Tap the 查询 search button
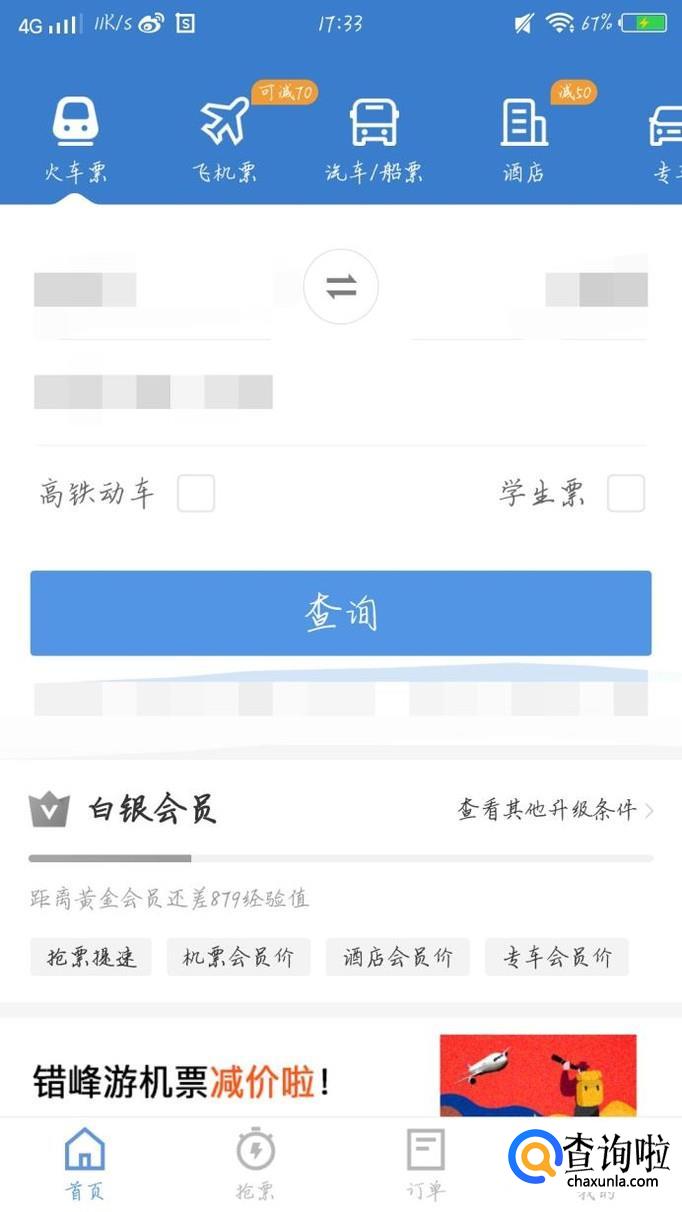 pyautogui.click(x=341, y=613)
